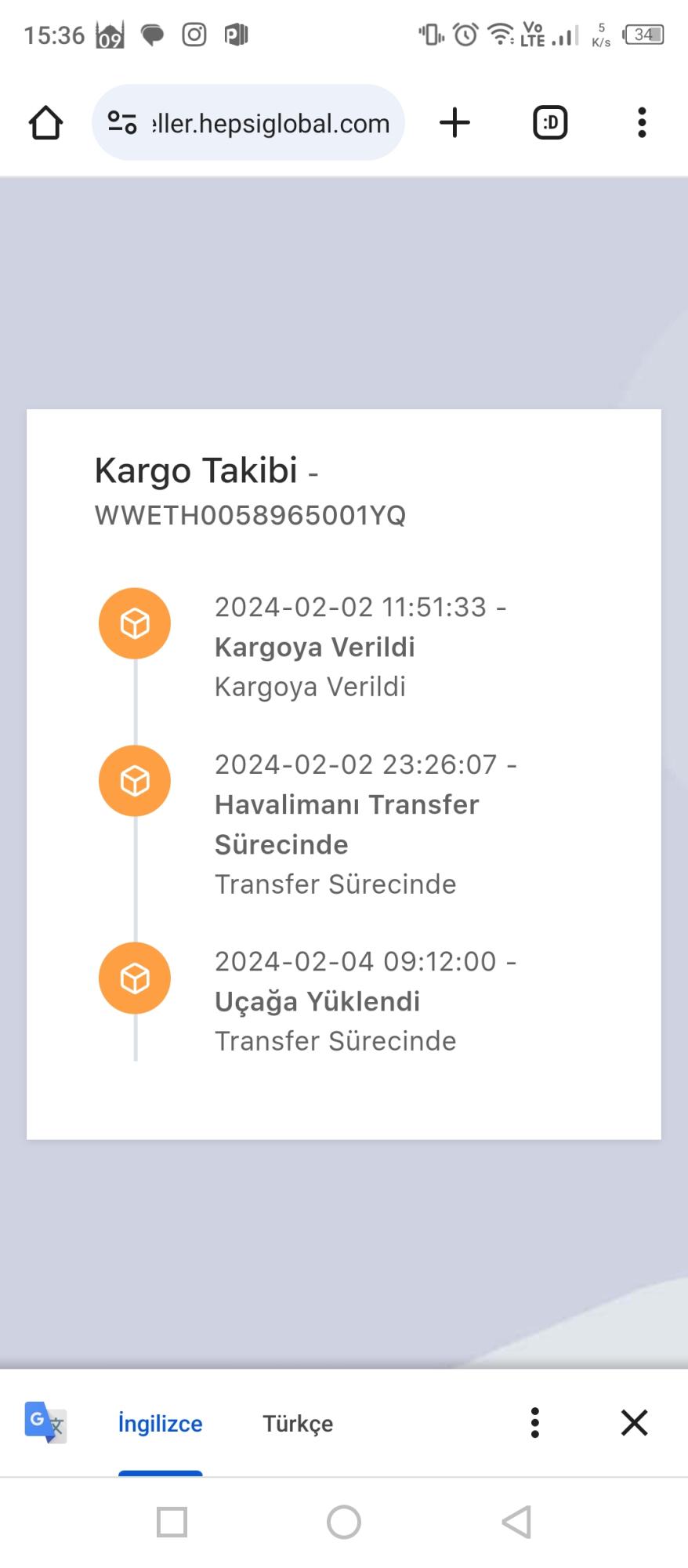Tap the Wi-Fi status icon

point(500,34)
